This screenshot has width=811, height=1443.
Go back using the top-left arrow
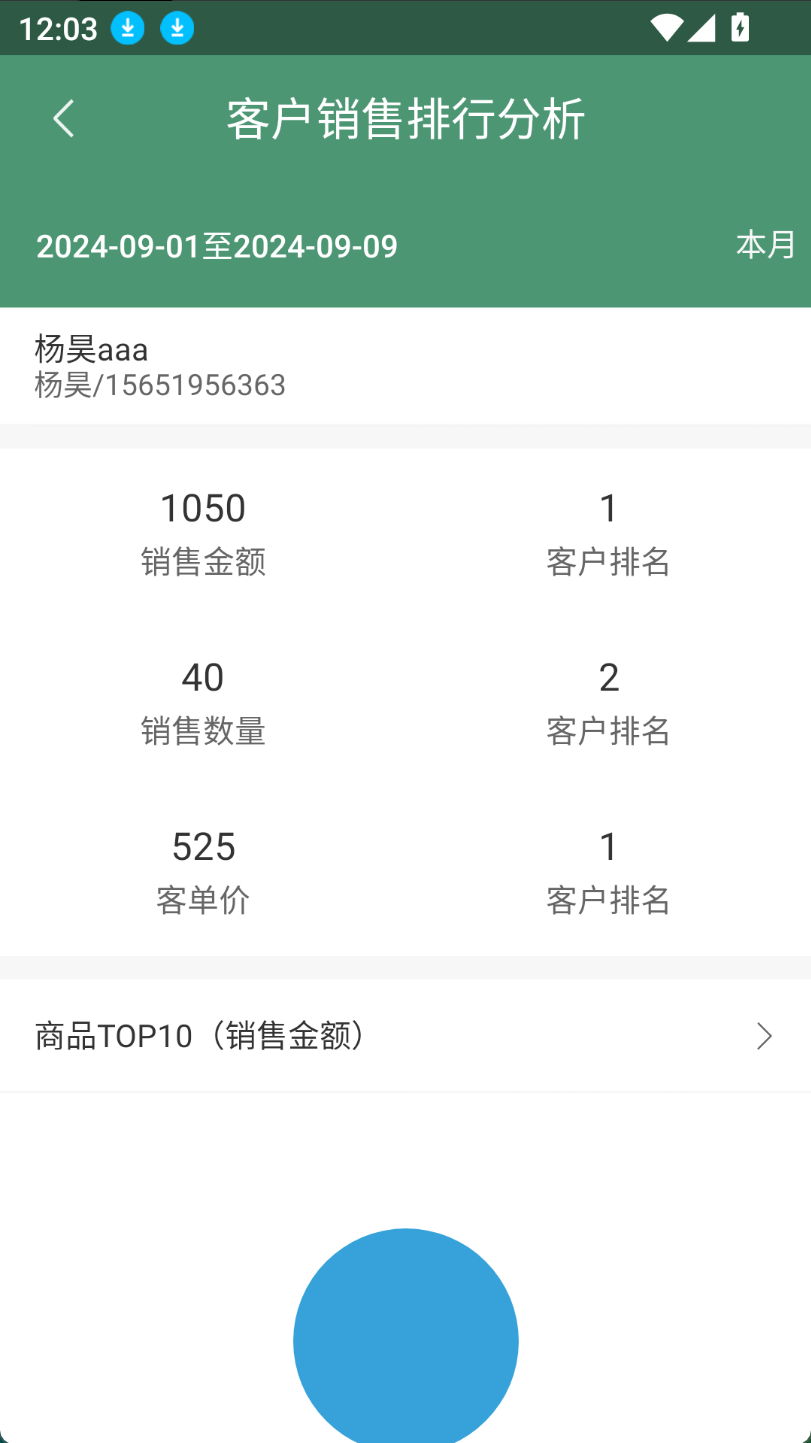pos(64,119)
